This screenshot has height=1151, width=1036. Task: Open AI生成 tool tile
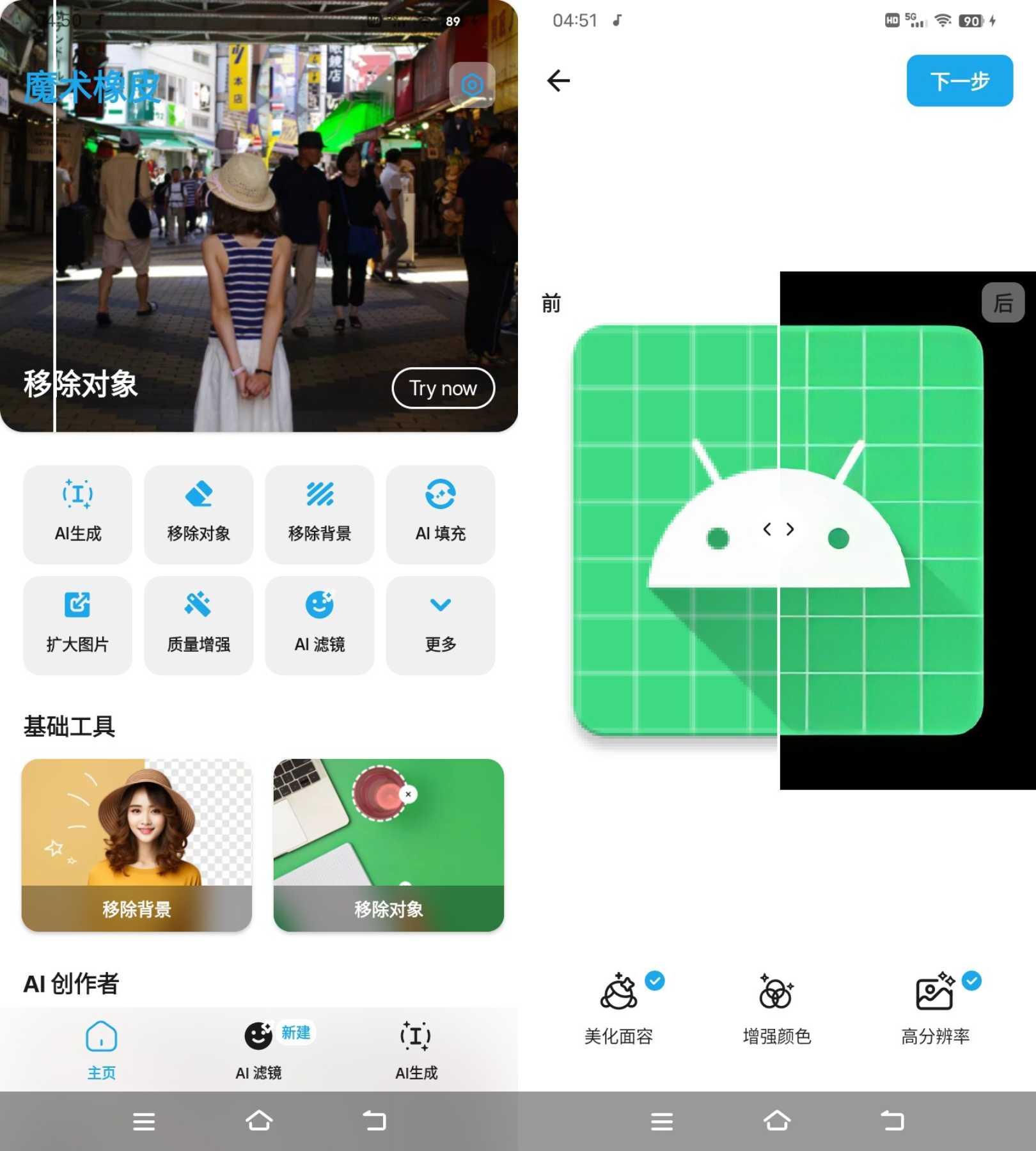(78, 513)
